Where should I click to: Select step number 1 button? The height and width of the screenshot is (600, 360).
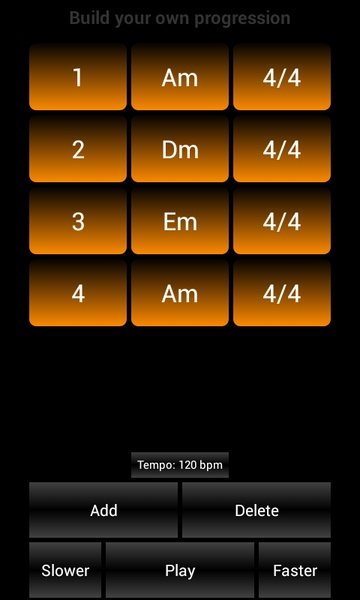[78, 77]
